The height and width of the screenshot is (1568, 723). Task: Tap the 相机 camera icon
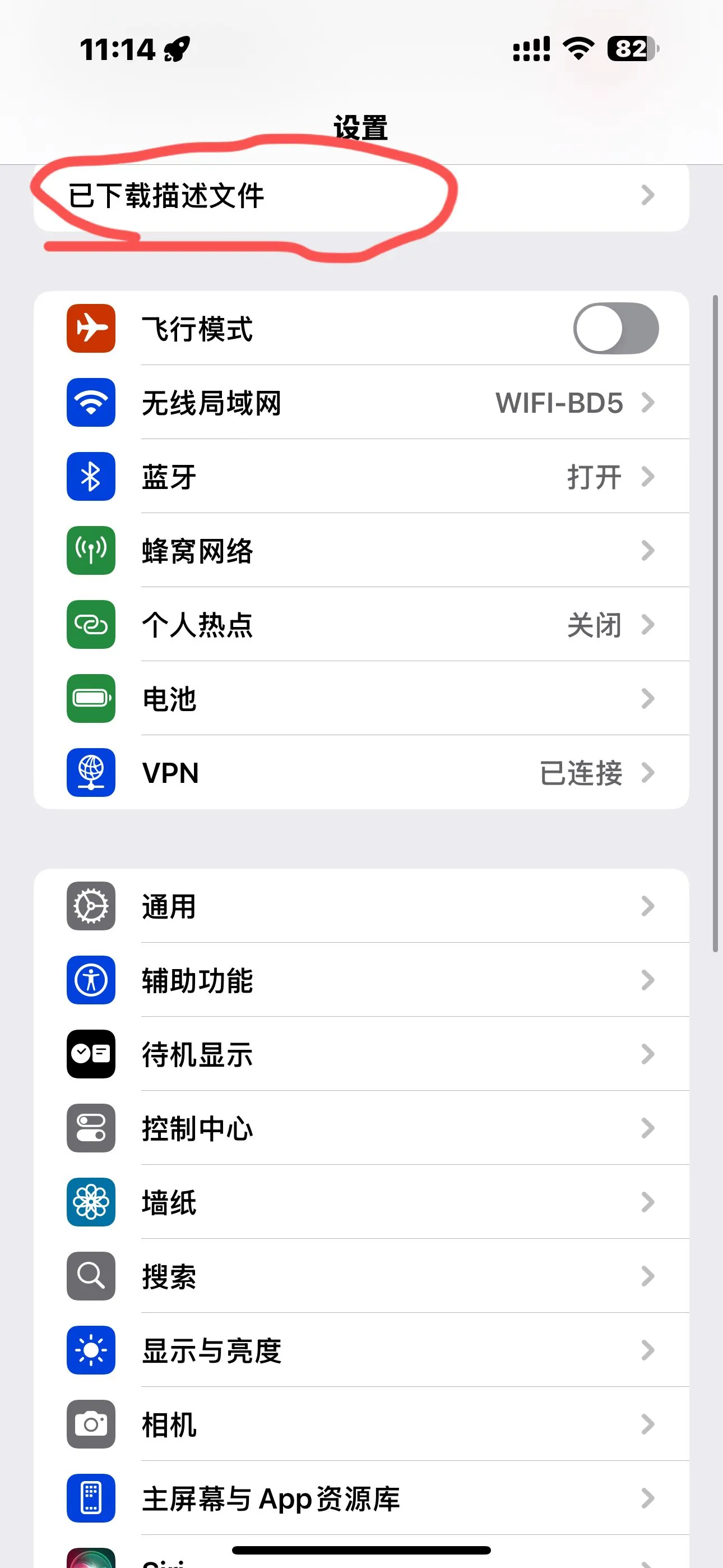tap(90, 1424)
